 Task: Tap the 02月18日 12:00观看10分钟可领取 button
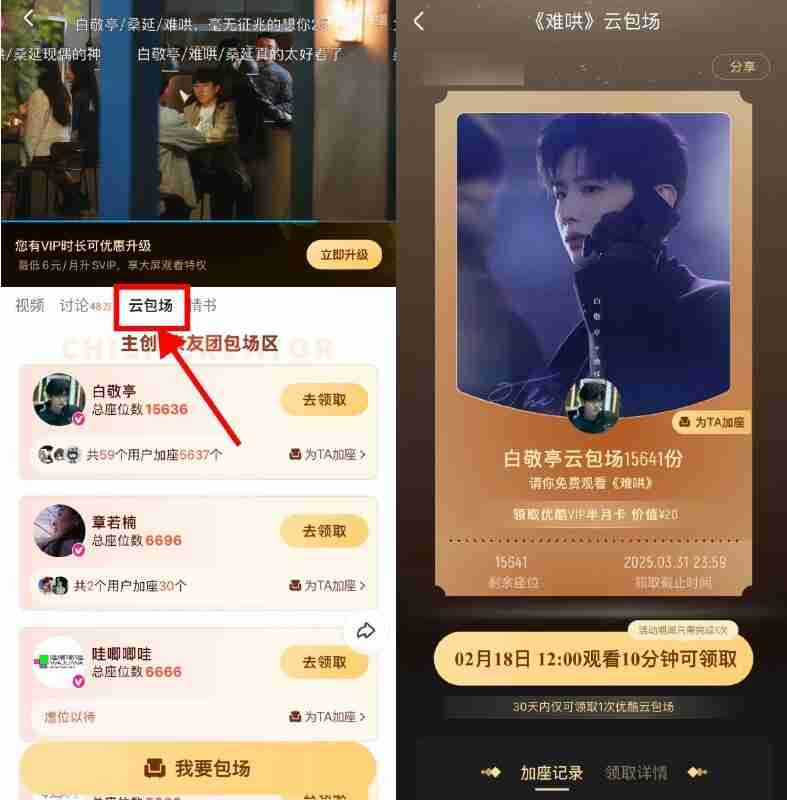pos(594,660)
